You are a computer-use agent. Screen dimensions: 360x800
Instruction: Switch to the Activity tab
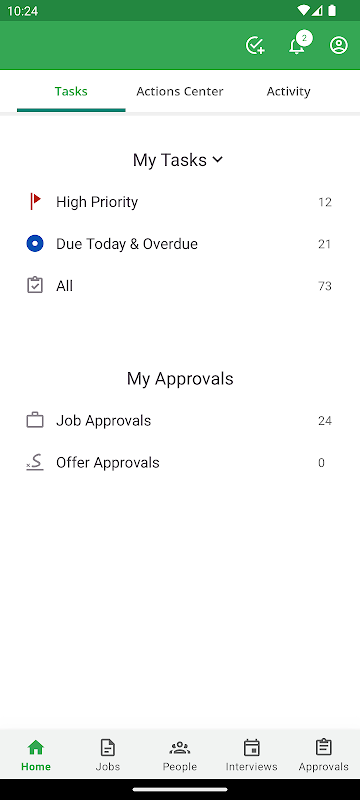click(x=288, y=92)
